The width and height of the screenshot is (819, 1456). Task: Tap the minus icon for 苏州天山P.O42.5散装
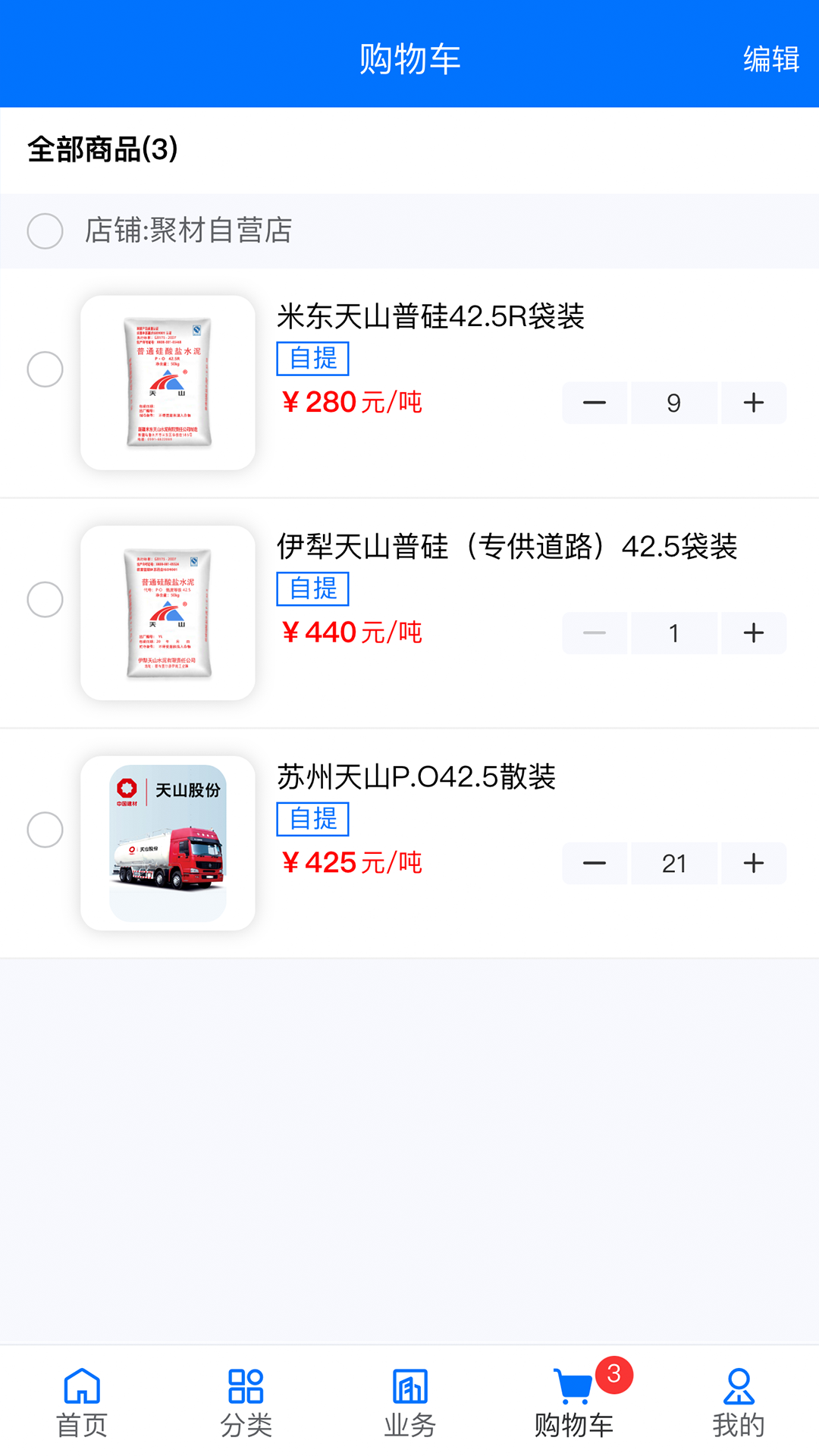597,863
